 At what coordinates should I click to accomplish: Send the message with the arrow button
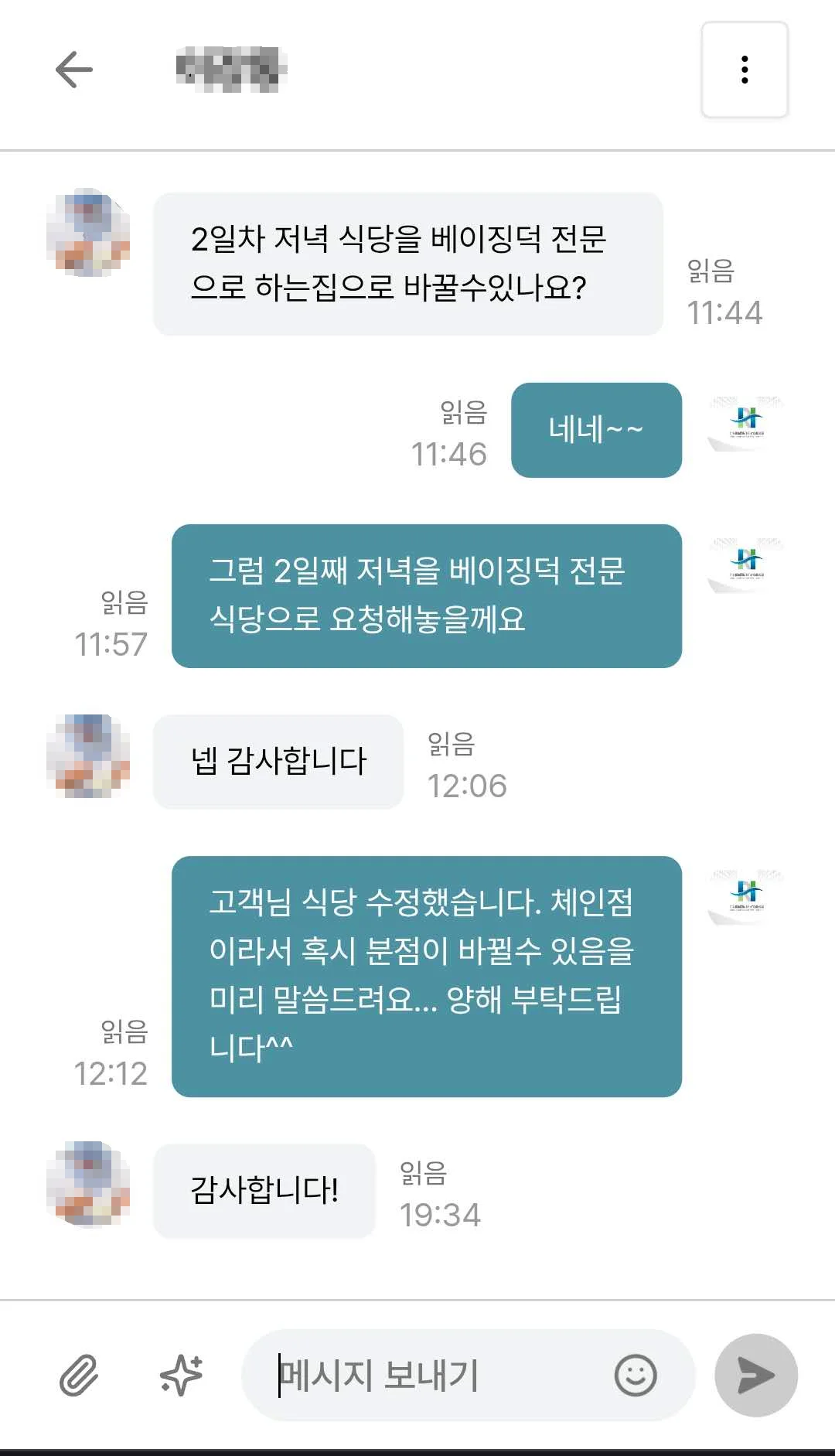point(755,1376)
